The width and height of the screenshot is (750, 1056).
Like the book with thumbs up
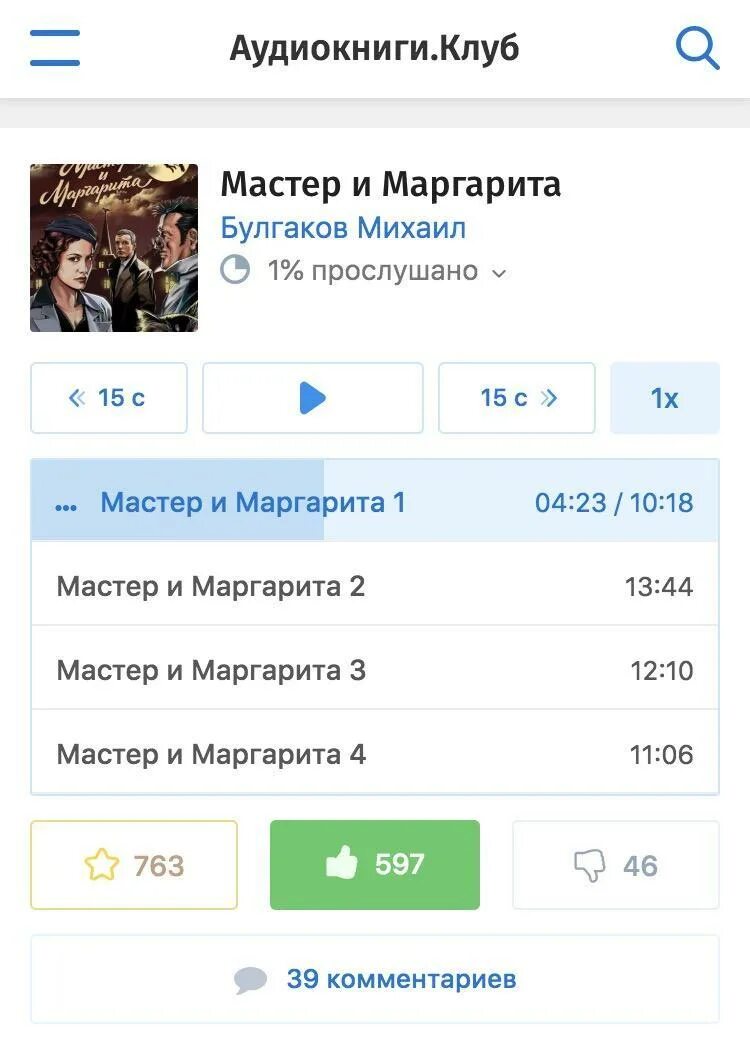375,865
